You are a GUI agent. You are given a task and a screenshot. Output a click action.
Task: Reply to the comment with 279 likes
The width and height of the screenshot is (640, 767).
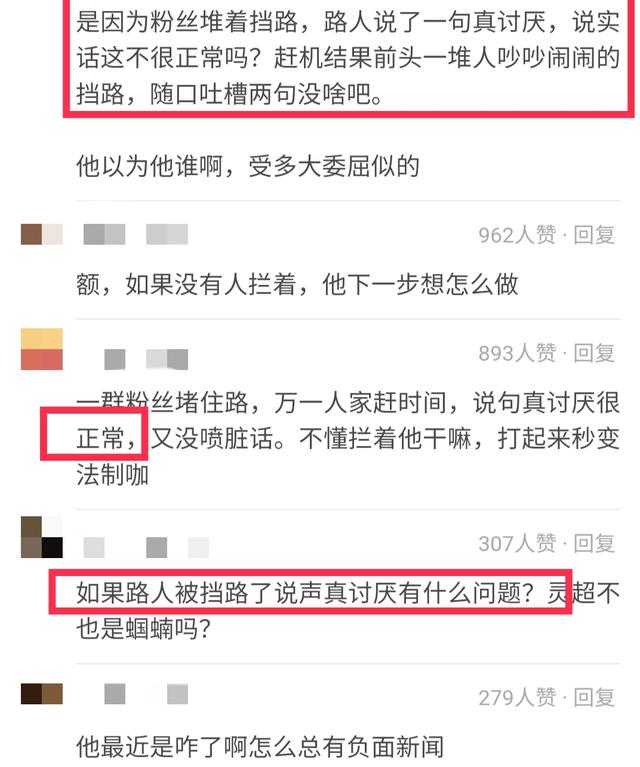(593, 697)
